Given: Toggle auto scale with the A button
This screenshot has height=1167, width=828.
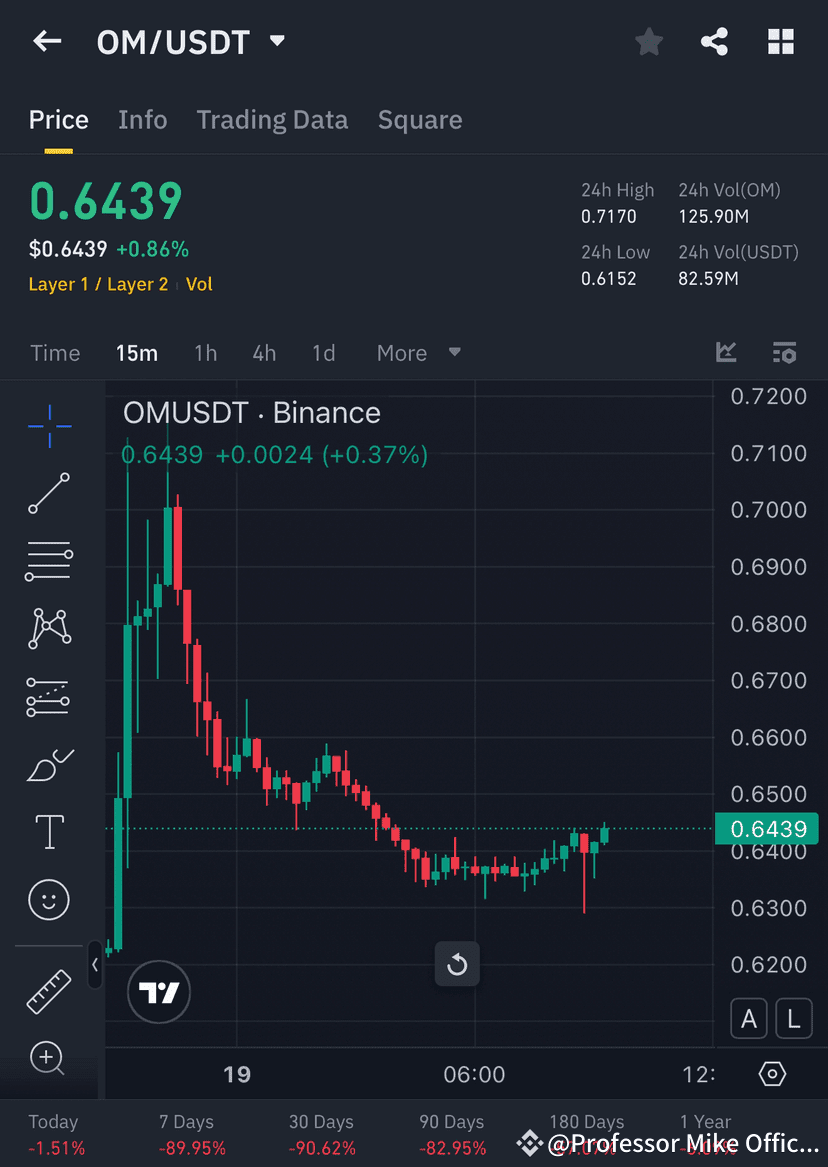Looking at the screenshot, I should point(749,1018).
